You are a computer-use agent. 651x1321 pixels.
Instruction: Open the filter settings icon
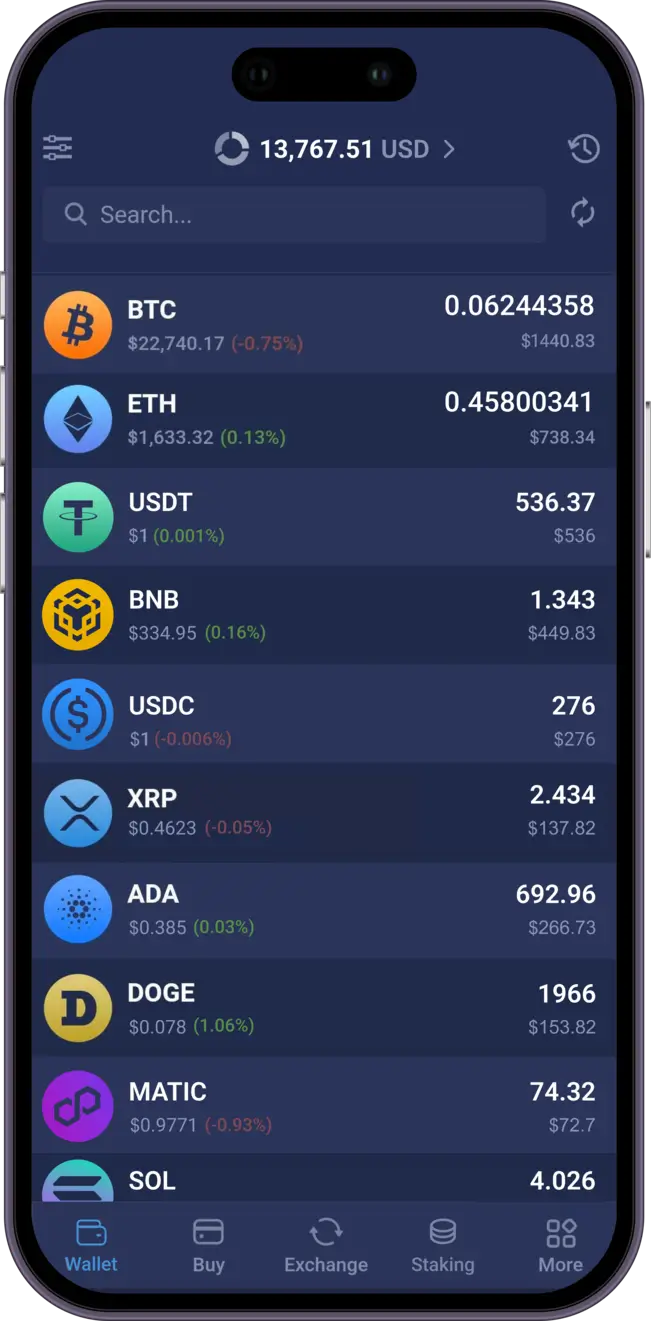[58, 149]
